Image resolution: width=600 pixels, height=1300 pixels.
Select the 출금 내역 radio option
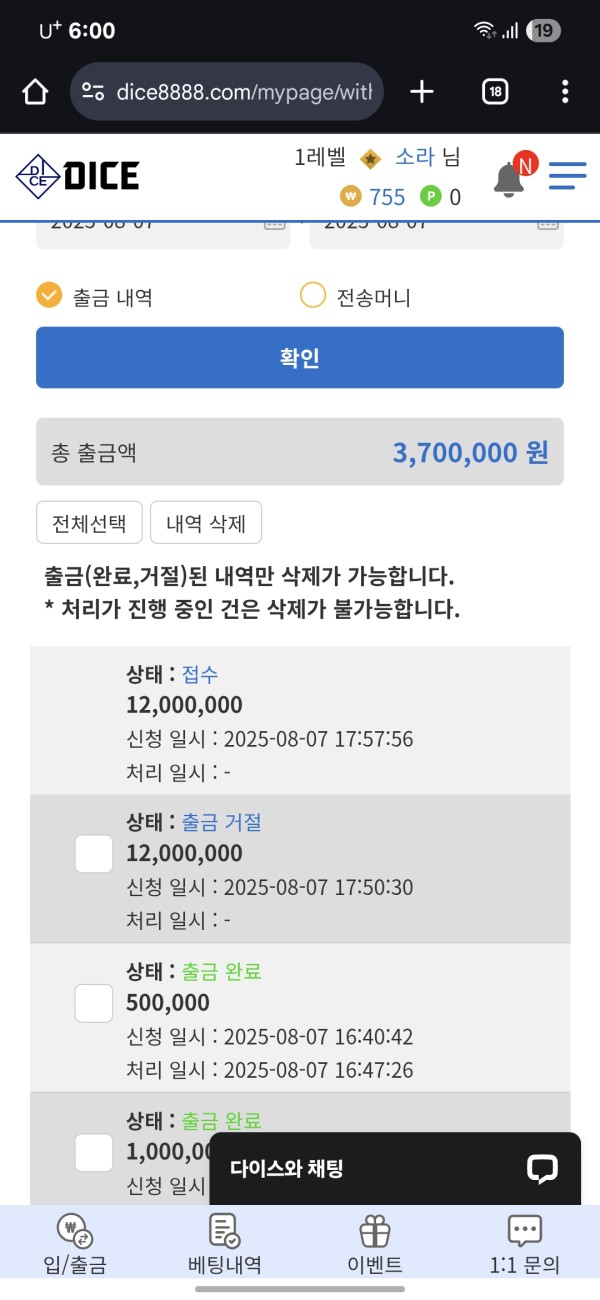tap(50, 296)
